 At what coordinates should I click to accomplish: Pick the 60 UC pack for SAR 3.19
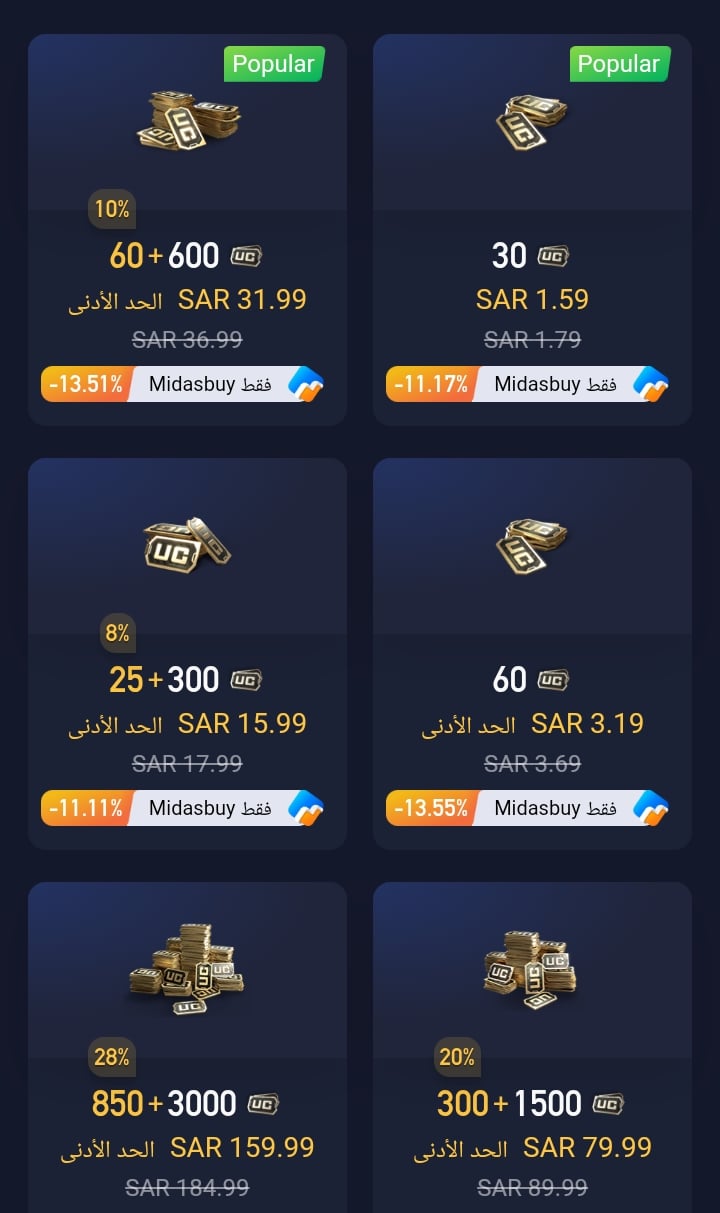coord(532,654)
